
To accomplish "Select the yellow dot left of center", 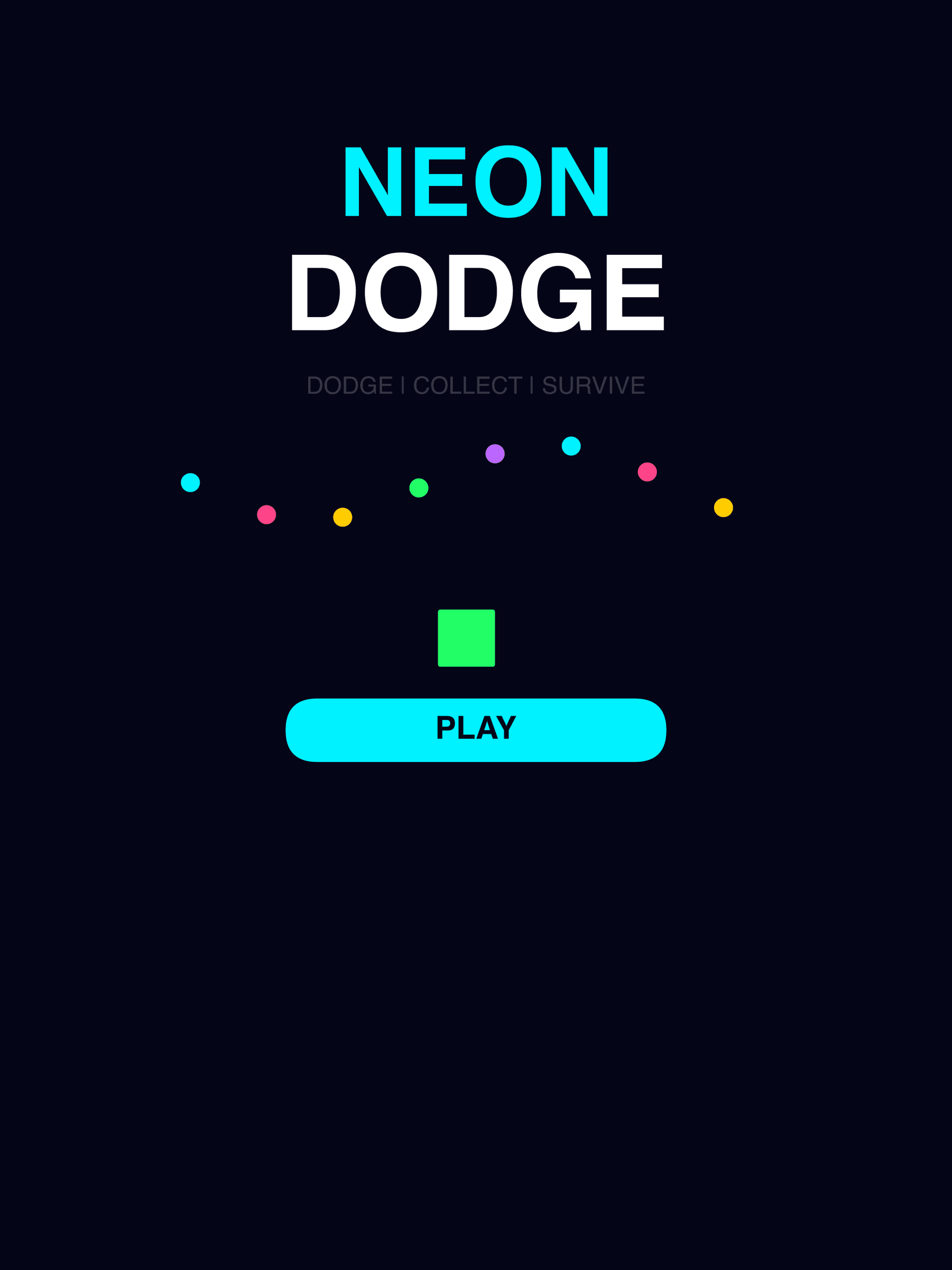I will click(343, 518).
